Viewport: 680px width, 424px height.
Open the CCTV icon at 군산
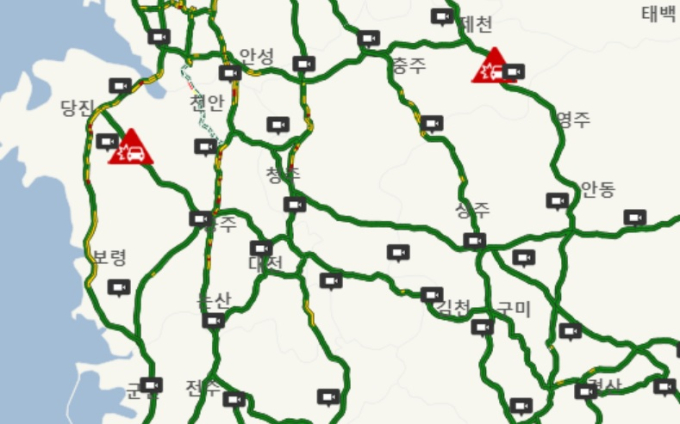click(x=151, y=385)
